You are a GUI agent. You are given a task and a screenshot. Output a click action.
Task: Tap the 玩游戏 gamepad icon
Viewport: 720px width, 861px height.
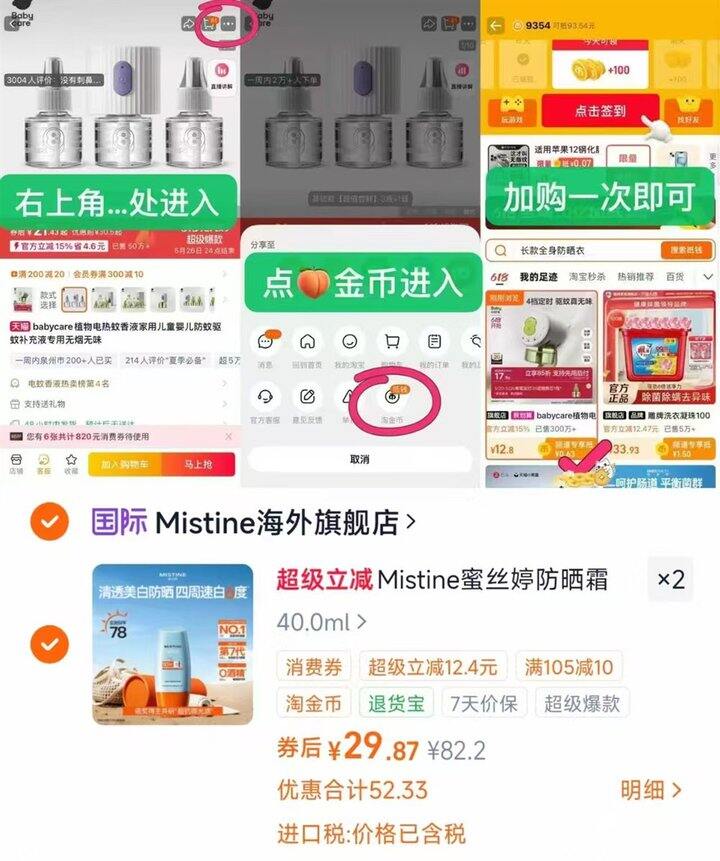pos(513,103)
